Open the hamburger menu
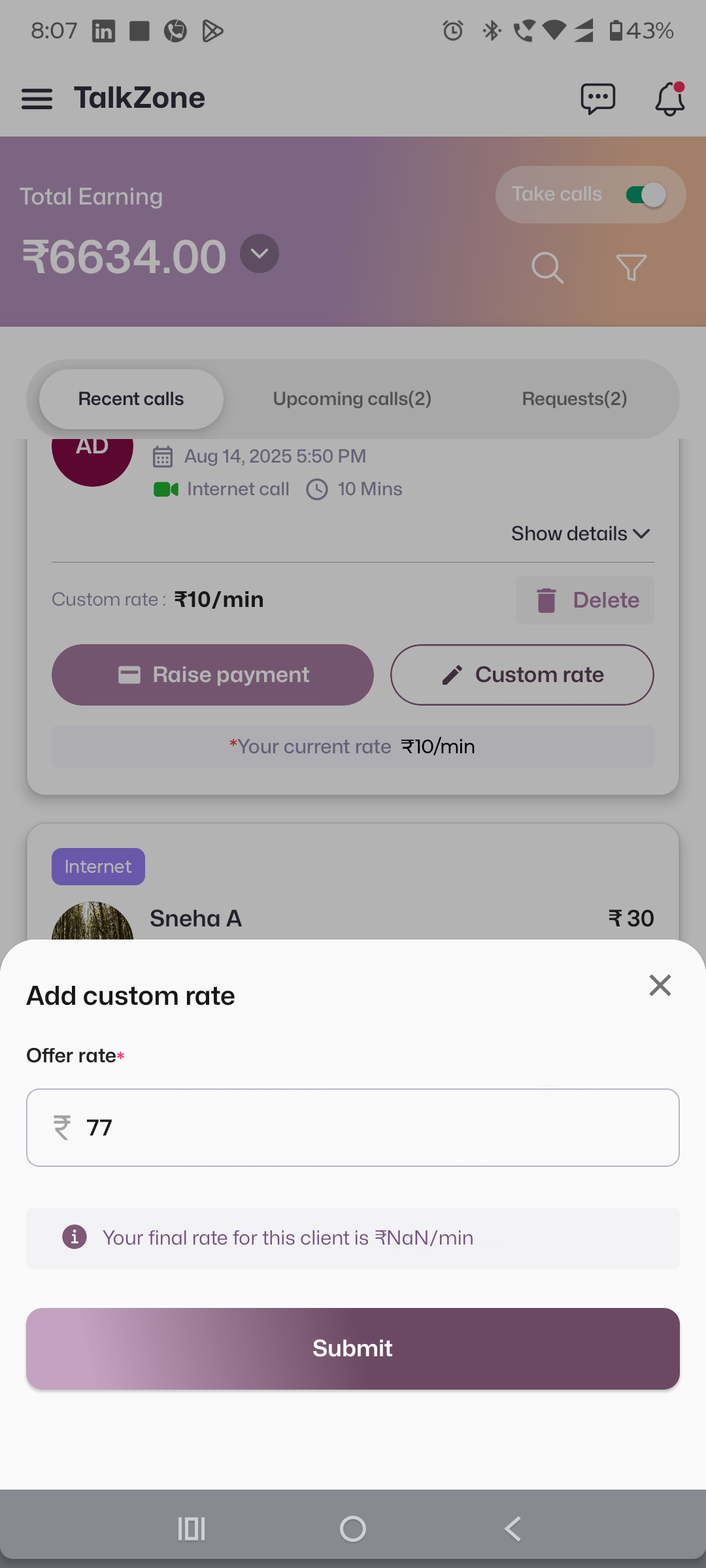 (x=37, y=99)
